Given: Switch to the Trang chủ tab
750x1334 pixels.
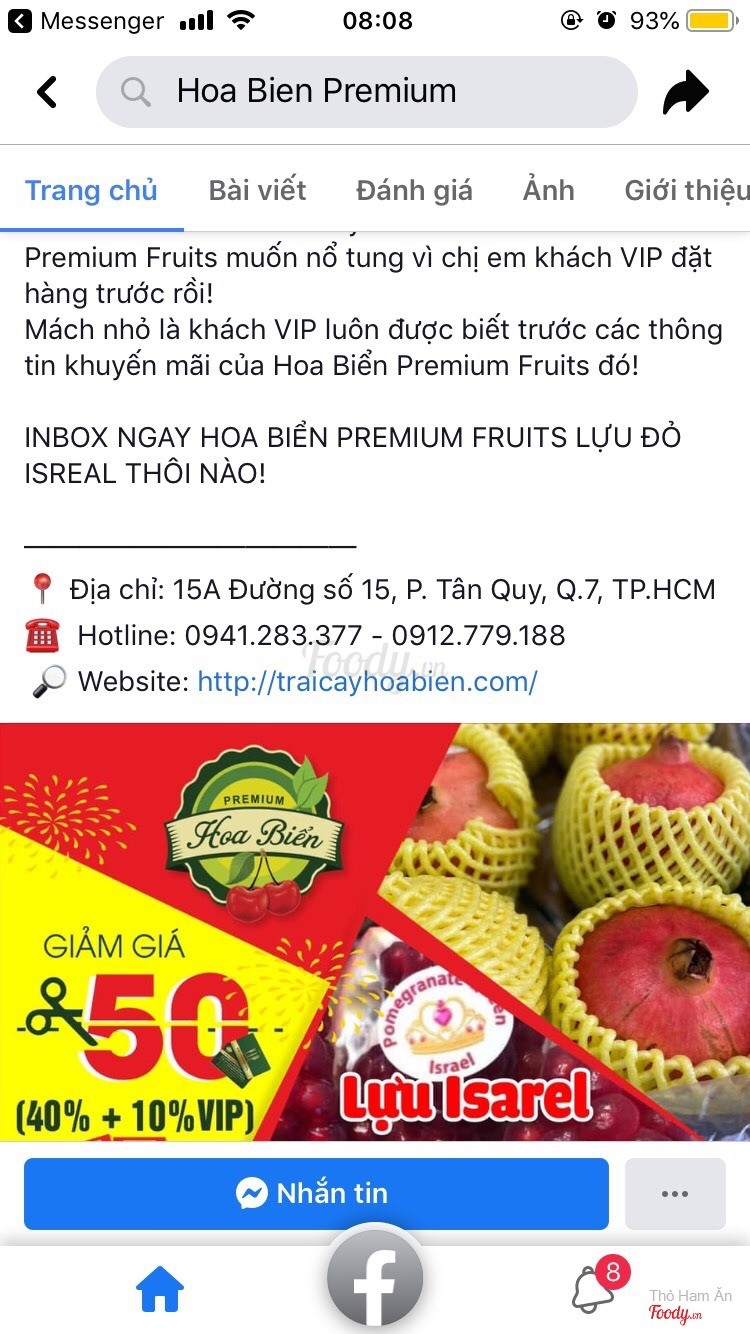Looking at the screenshot, I should click(91, 190).
